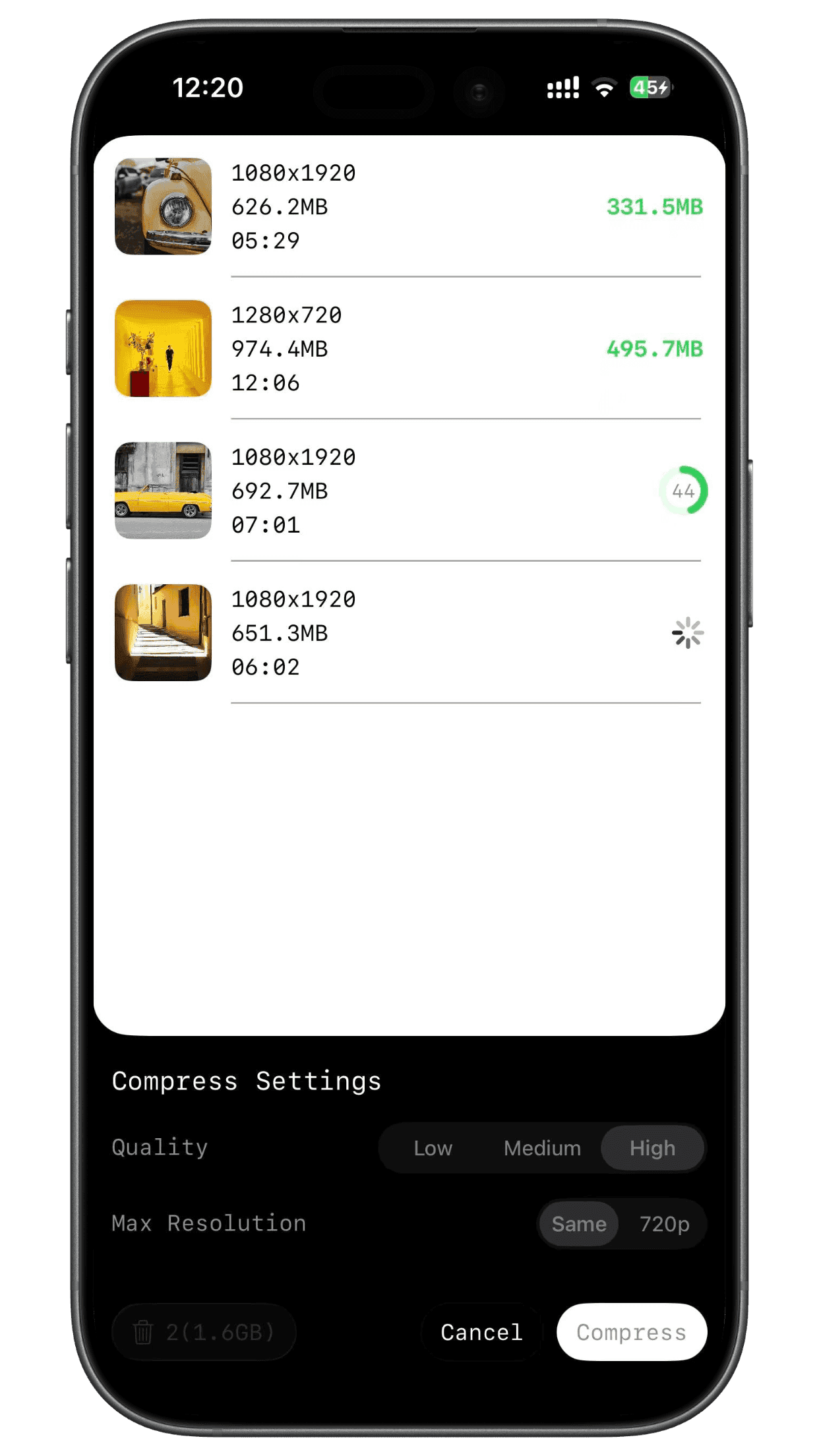Screen dimensions: 819x1456
Task: Tap the trash button showing 2(1.6GB)
Action: pos(204,1332)
